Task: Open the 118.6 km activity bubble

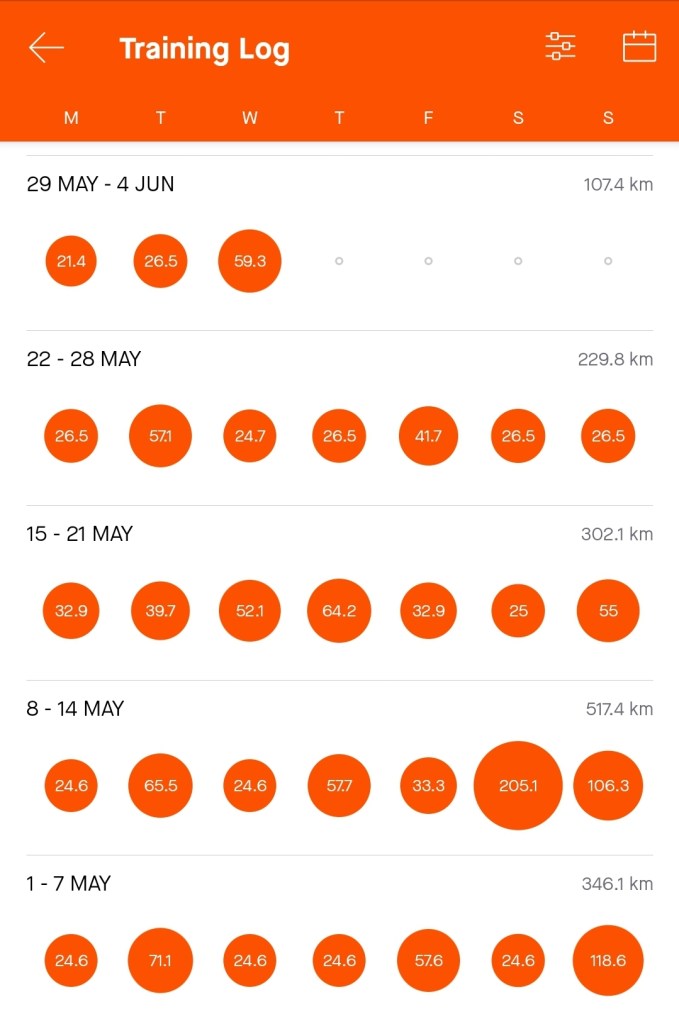Action: point(608,961)
